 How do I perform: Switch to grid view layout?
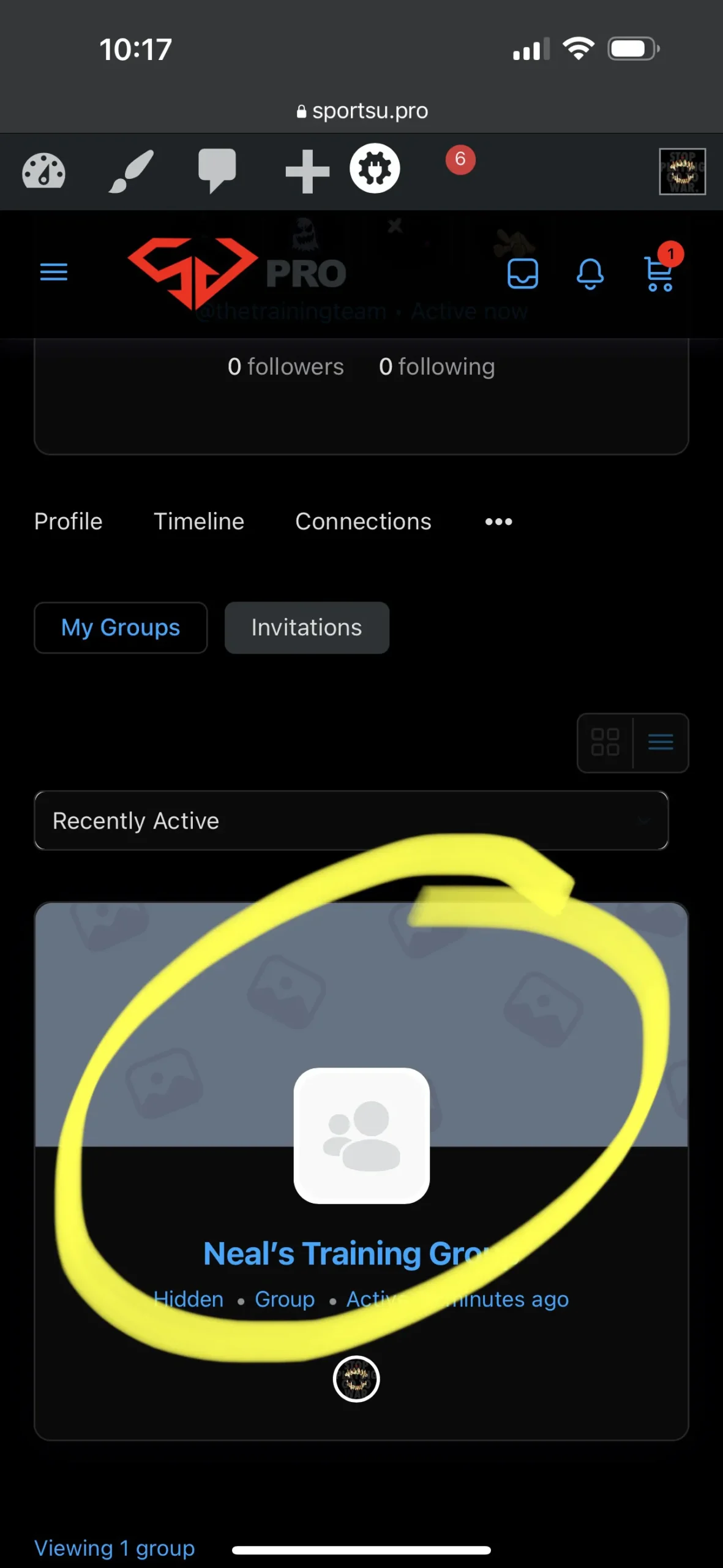(605, 742)
